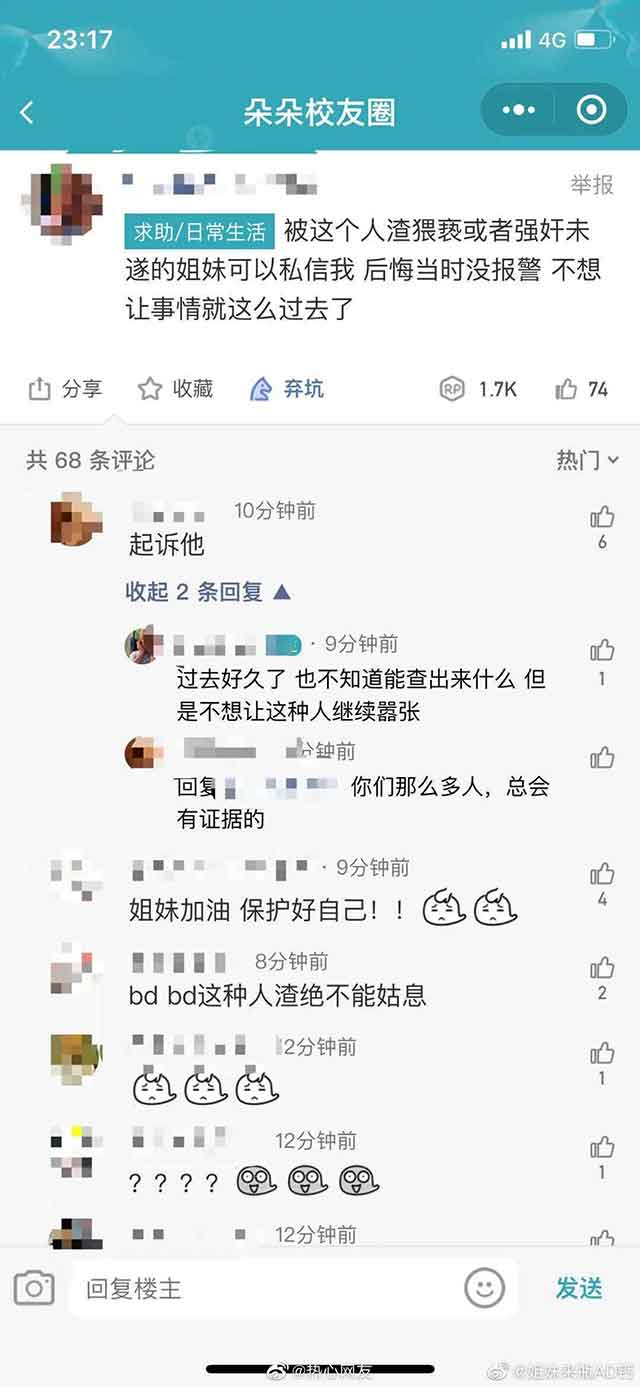Like the post with 74 likes
This screenshot has height=1387, width=640.
[x=582, y=389]
